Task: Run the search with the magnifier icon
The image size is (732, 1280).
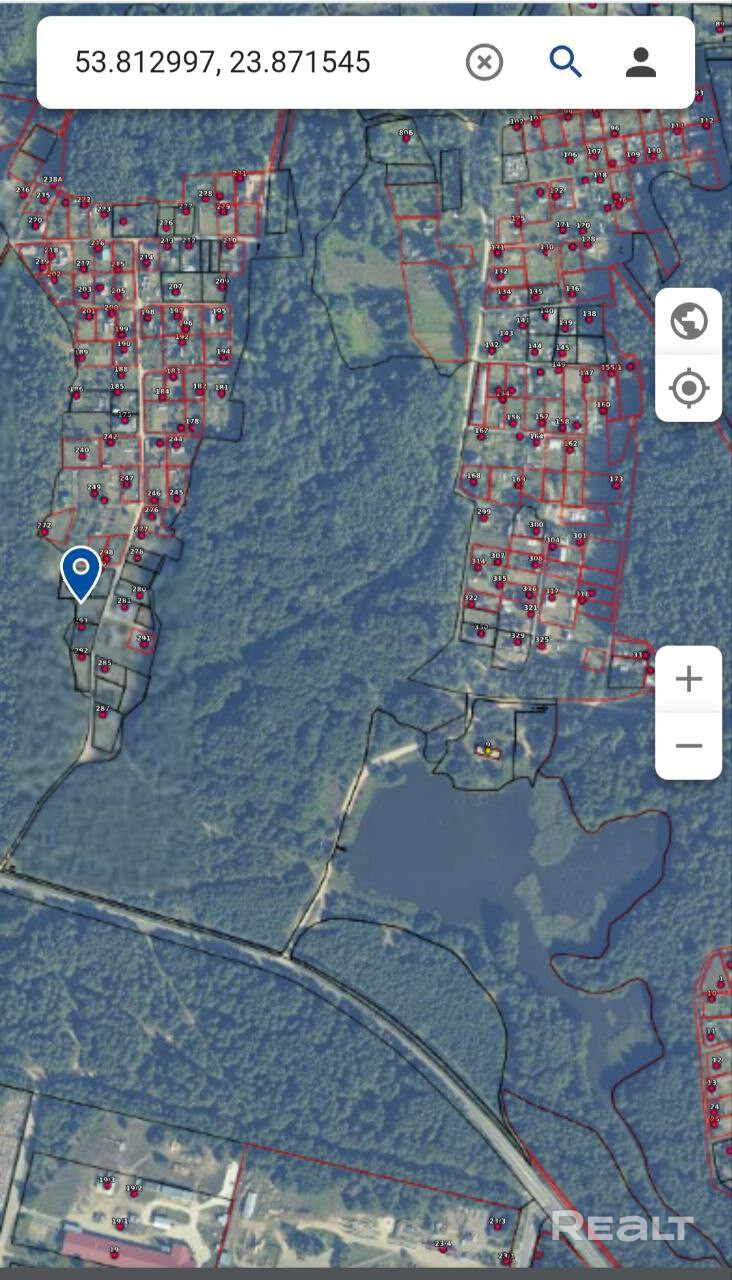Action: tap(565, 62)
